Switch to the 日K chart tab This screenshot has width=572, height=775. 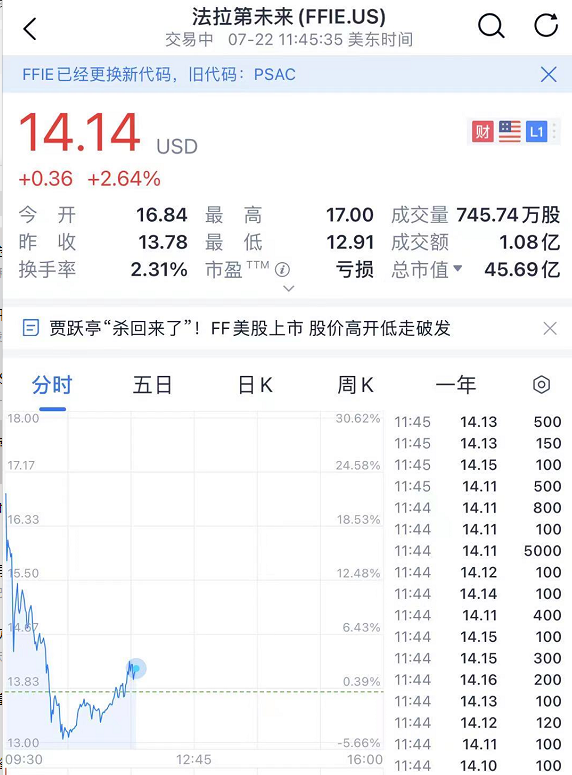tap(255, 385)
